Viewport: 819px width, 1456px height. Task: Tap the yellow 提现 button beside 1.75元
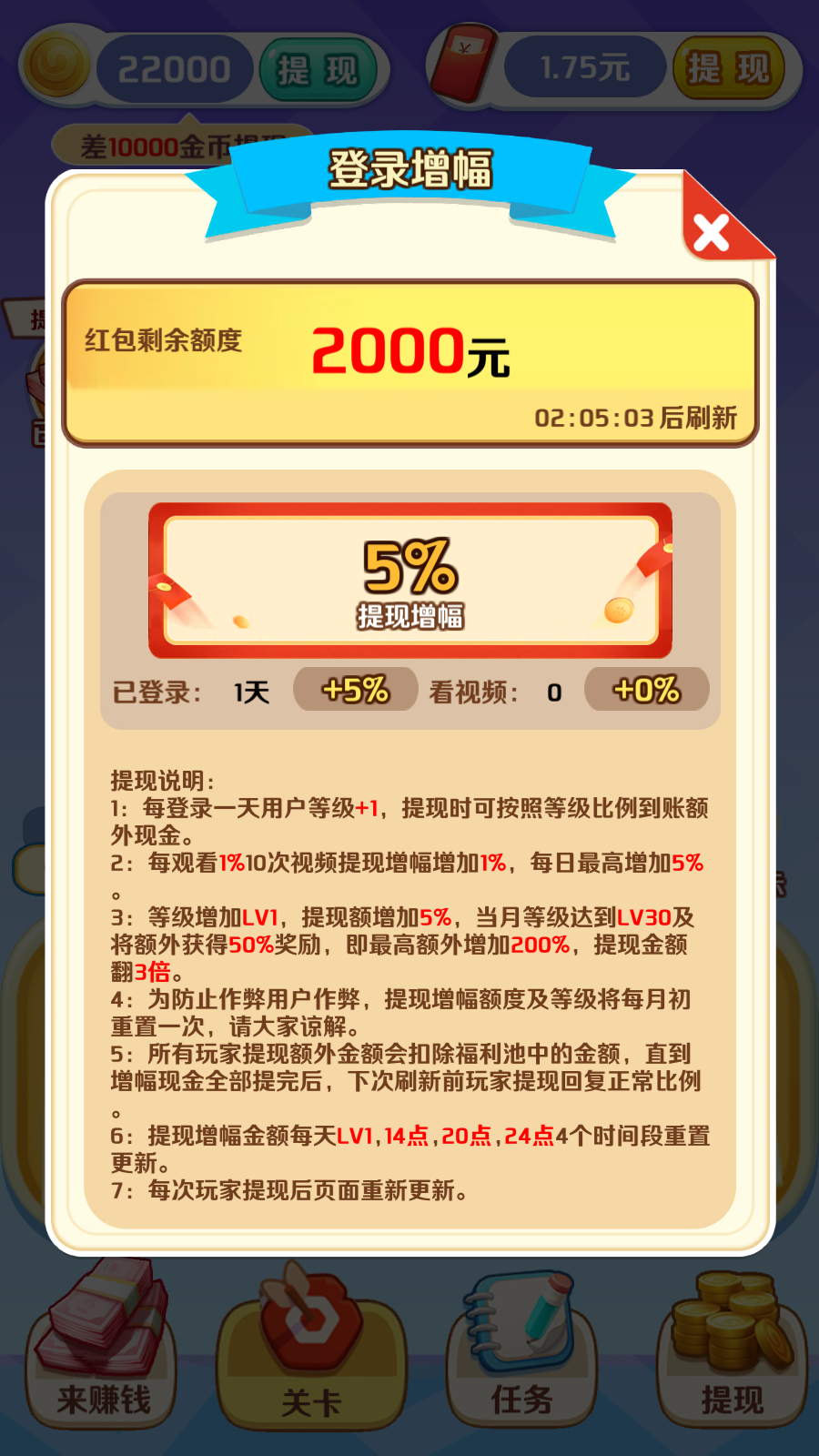point(729,68)
